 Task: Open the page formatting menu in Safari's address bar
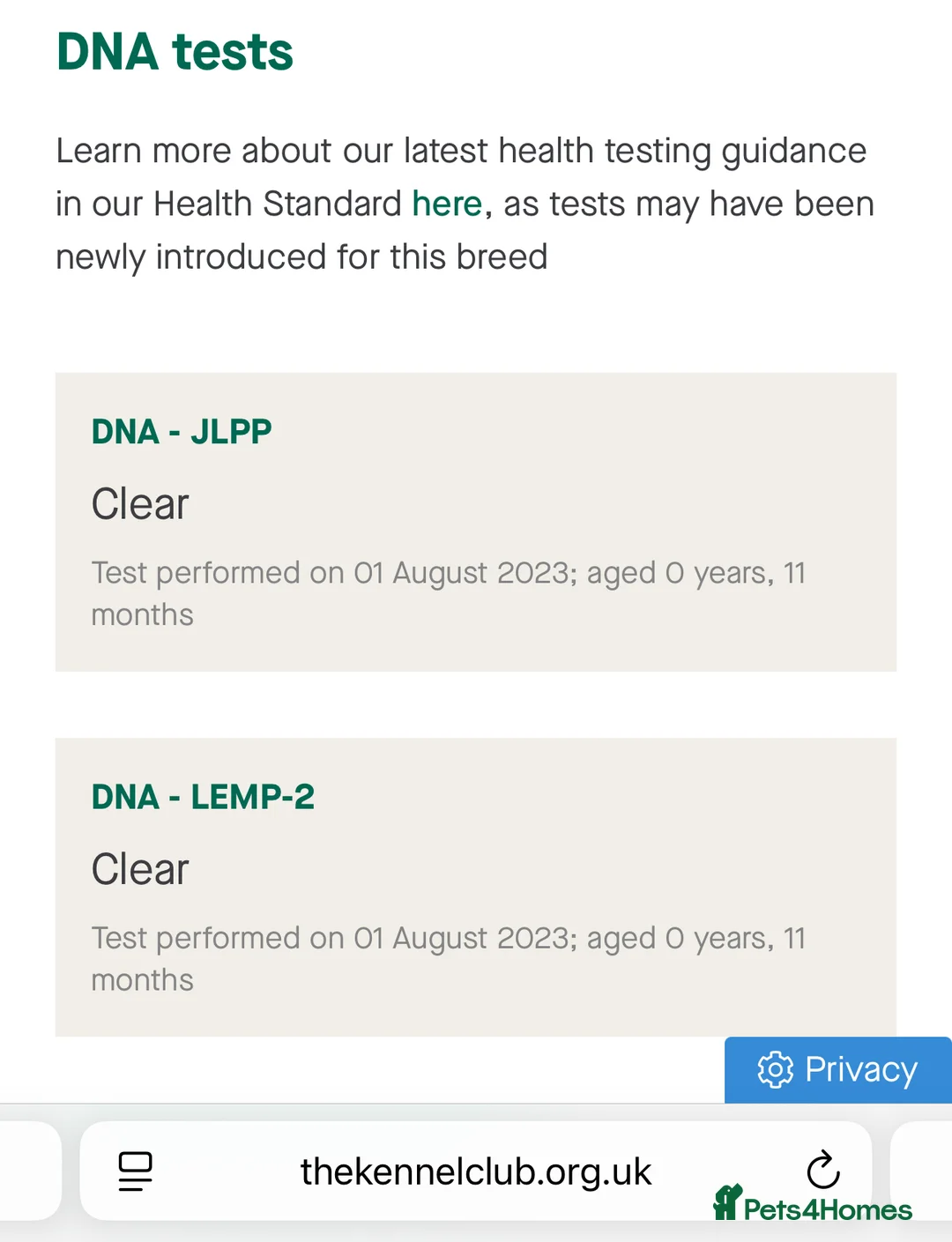pyautogui.click(x=136, y=1171)
